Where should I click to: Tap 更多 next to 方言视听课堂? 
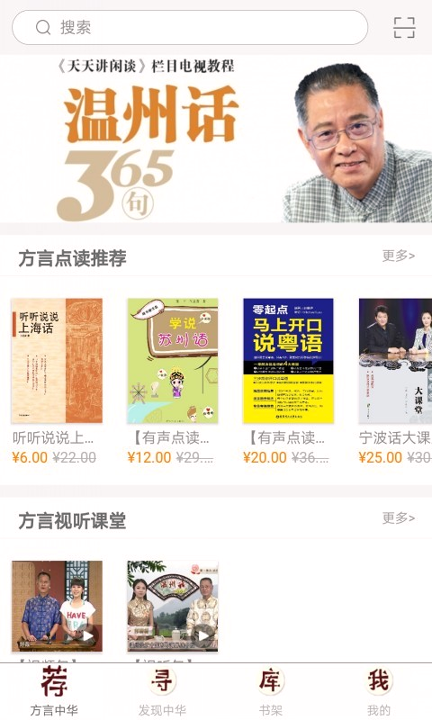click(x=398, y=518)
